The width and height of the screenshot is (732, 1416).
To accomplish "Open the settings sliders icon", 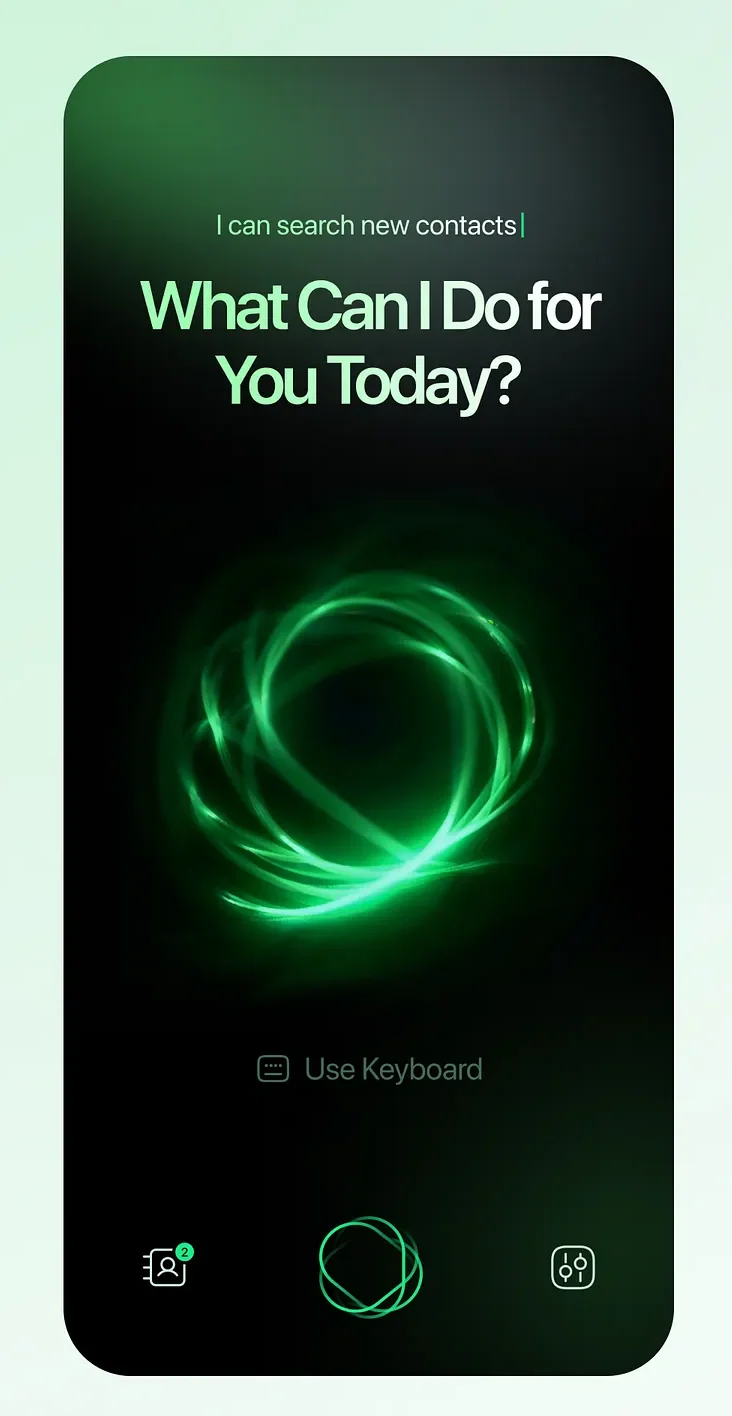I will click(x=574, y=1268).
